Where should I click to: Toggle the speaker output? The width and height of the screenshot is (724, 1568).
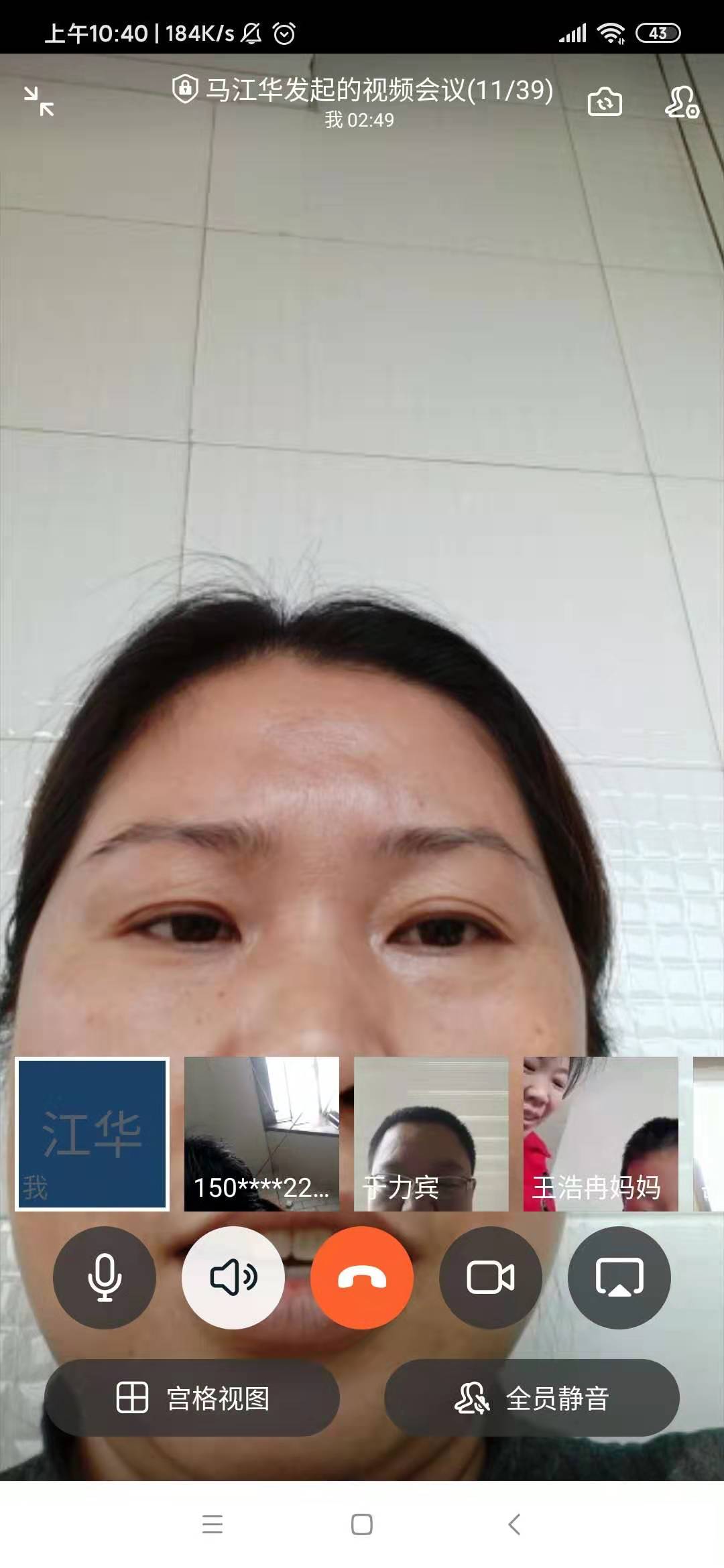[x=233, y=1277]
